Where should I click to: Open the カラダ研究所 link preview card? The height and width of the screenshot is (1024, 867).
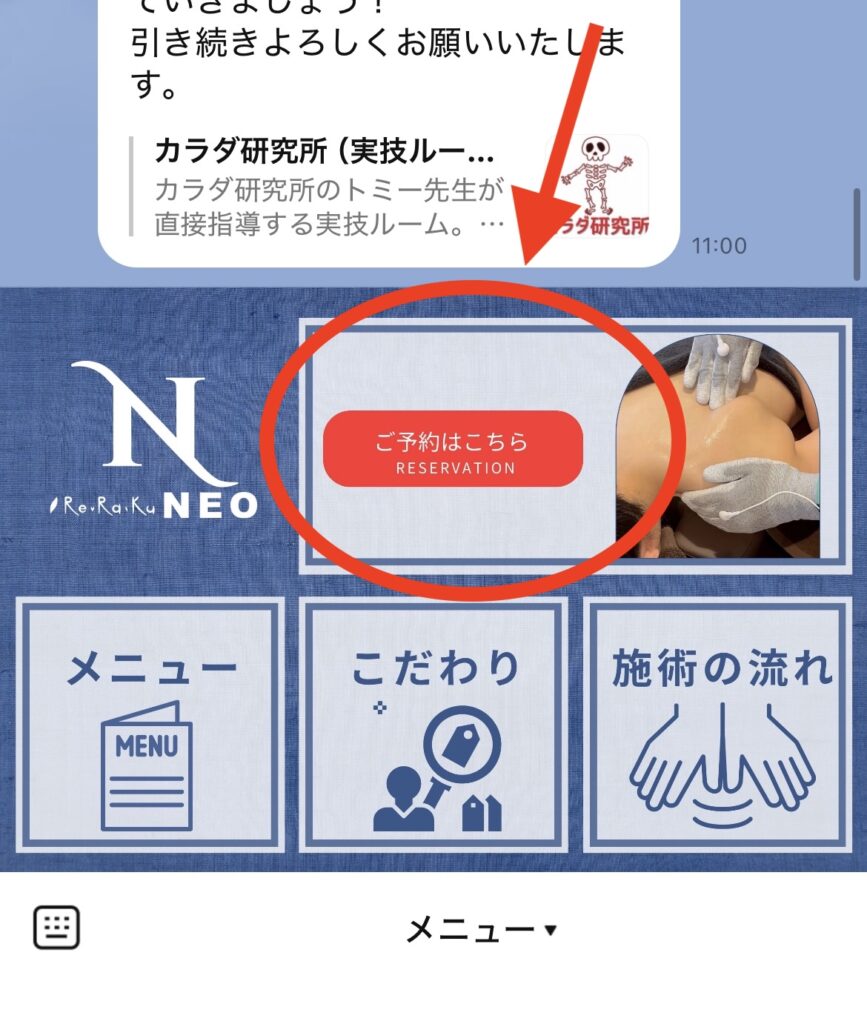click(390, 187)
